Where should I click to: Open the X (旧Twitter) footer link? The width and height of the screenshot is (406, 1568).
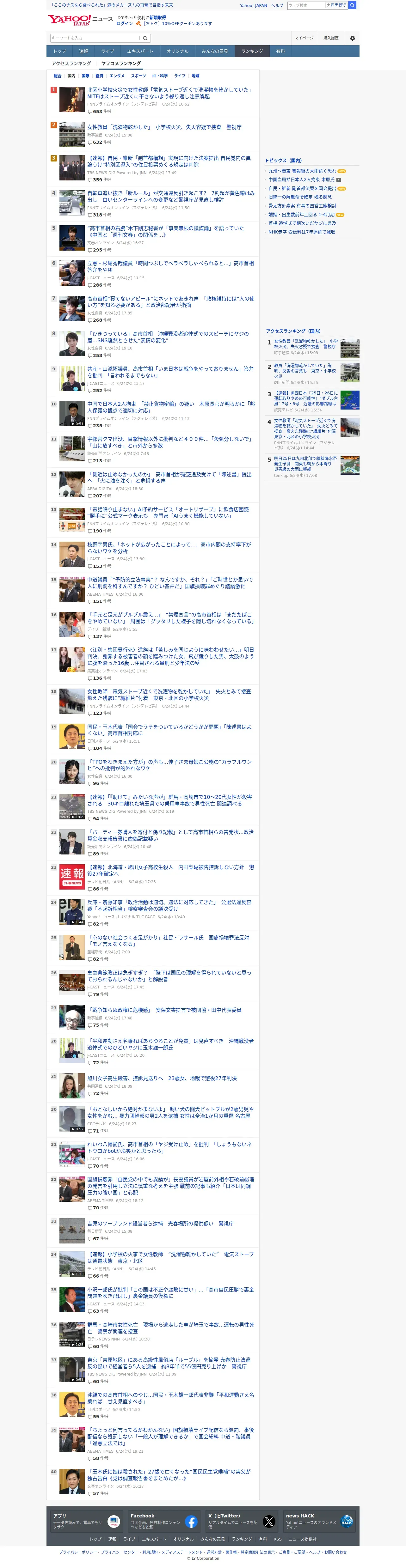[x=242, y=1521]
